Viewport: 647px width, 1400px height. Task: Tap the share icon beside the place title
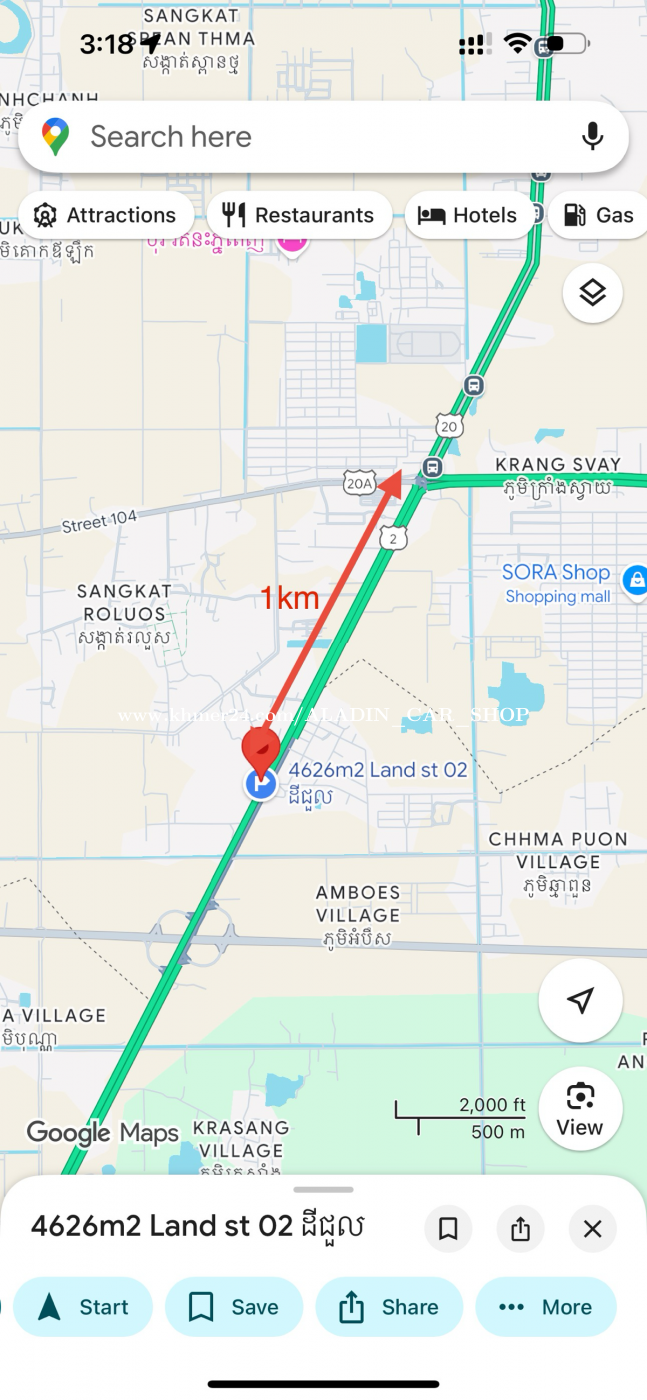(x=520, y=1229)
